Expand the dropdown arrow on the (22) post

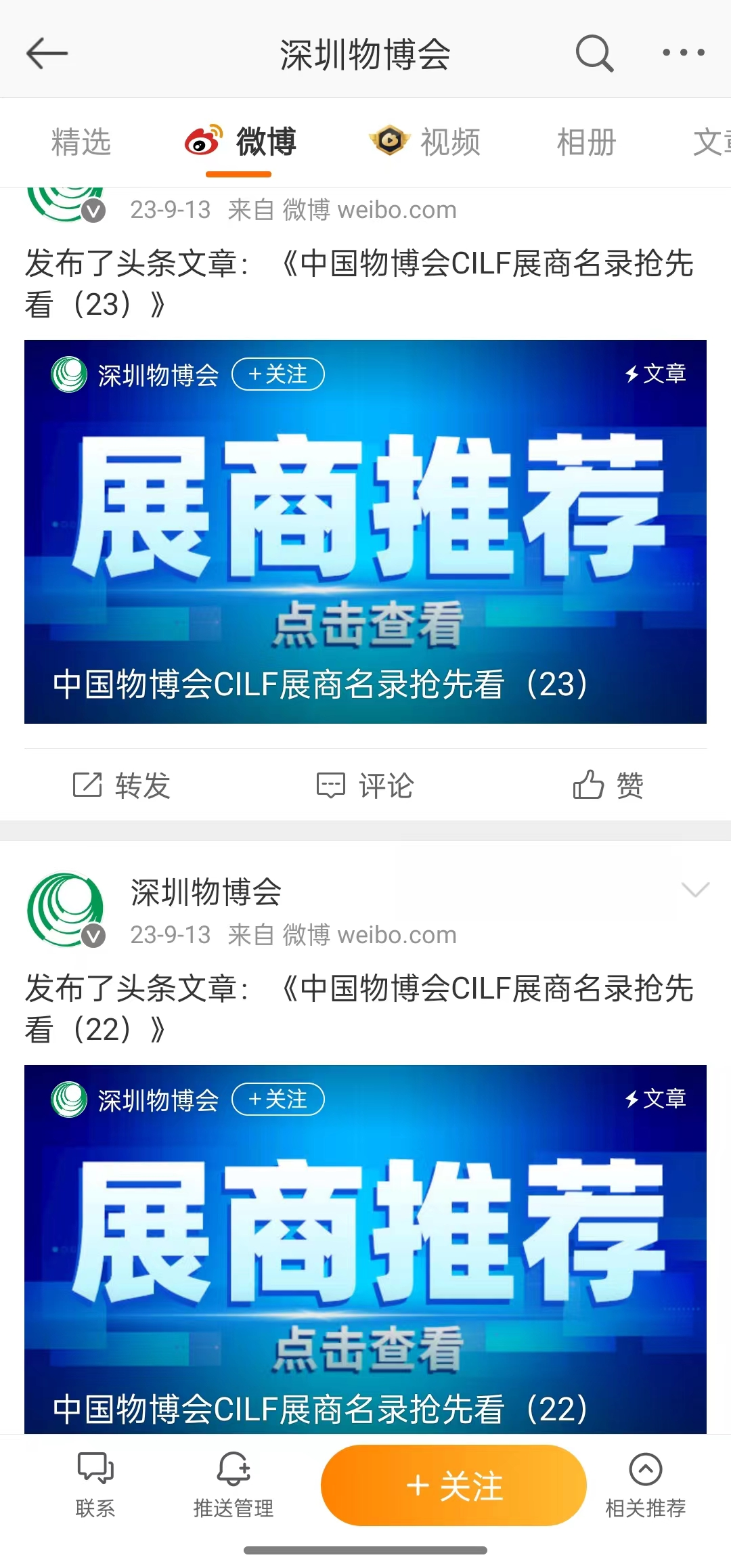(x=695, y=890)
